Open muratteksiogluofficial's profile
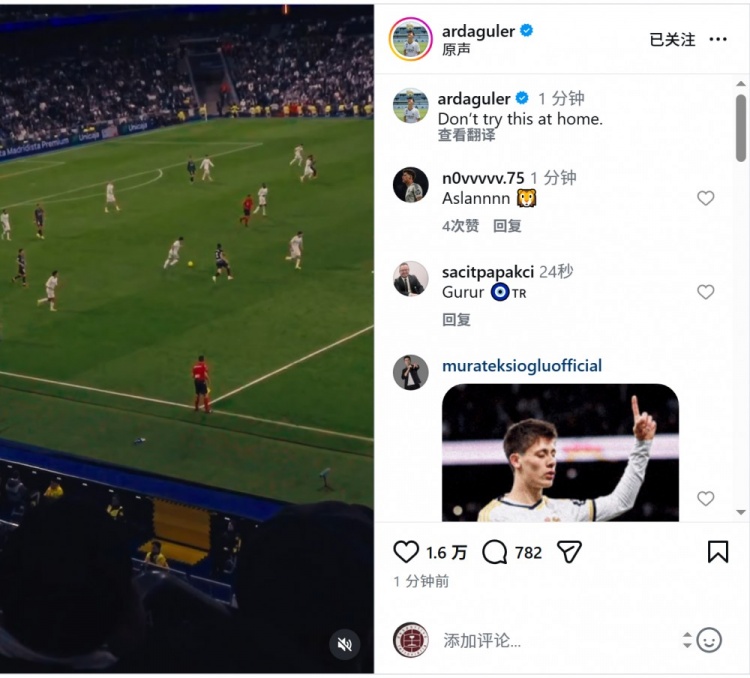Screen dimensions: 750x678 [x=522, y=366]
